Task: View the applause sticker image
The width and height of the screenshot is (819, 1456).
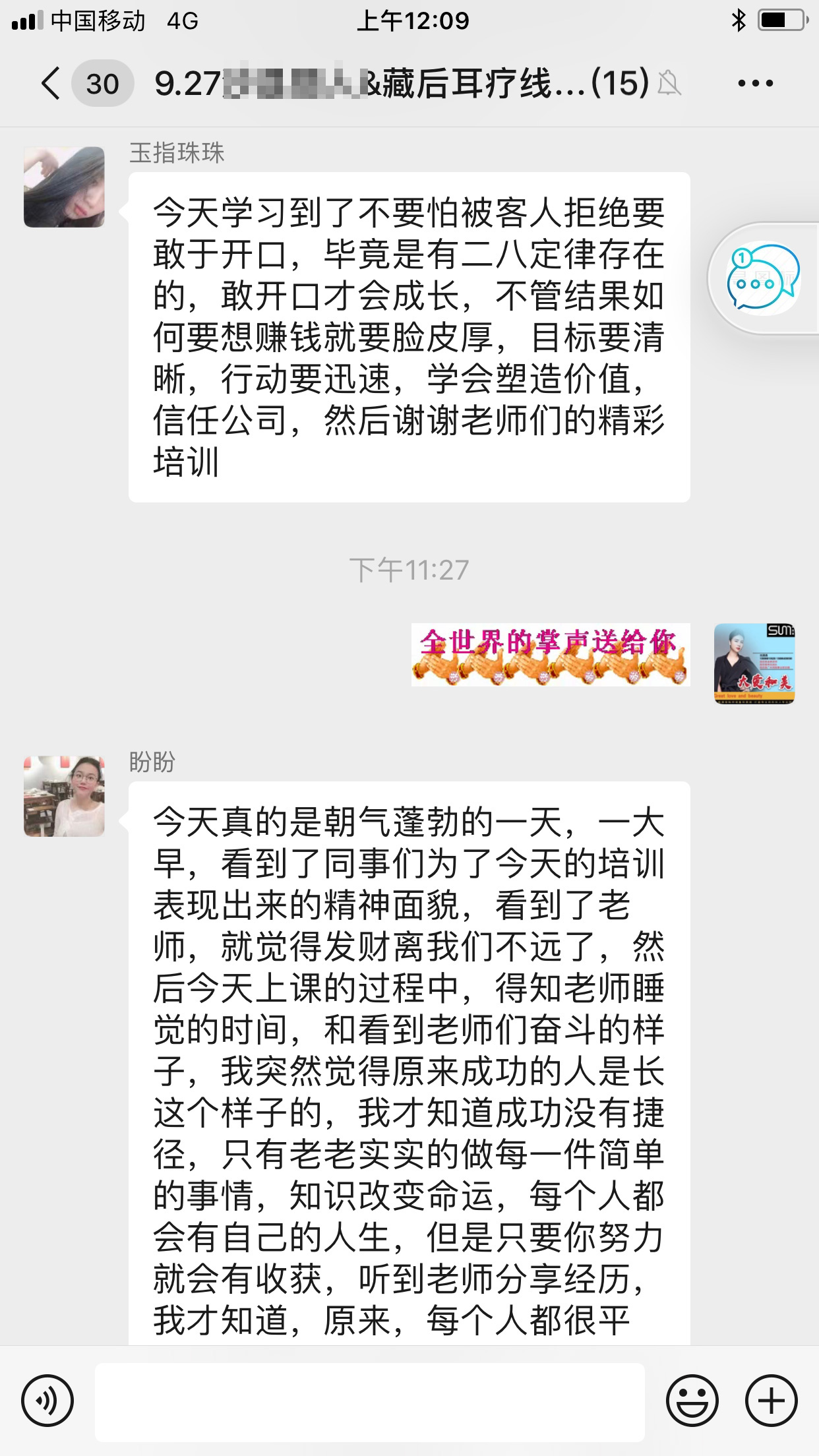Action: point(551,655)
